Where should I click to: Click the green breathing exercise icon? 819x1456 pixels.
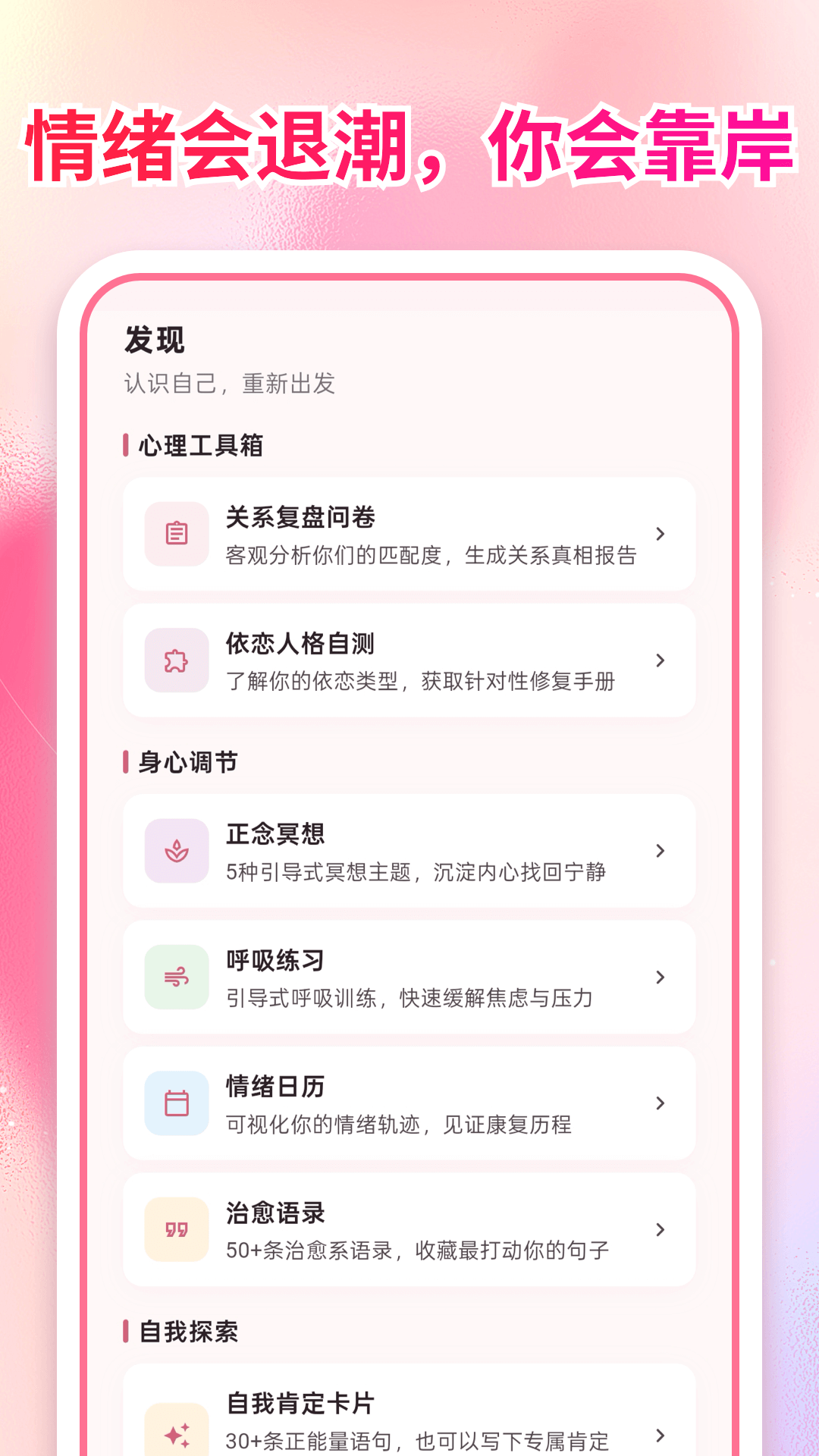click(176, 977)
